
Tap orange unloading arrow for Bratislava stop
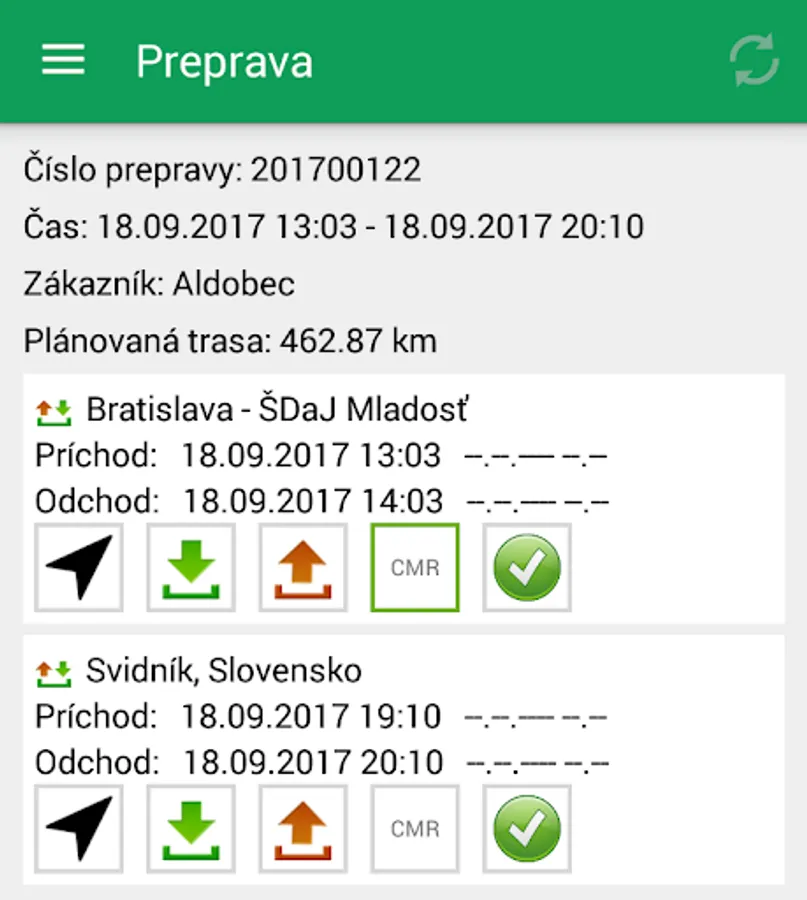(x=303, y=567)
